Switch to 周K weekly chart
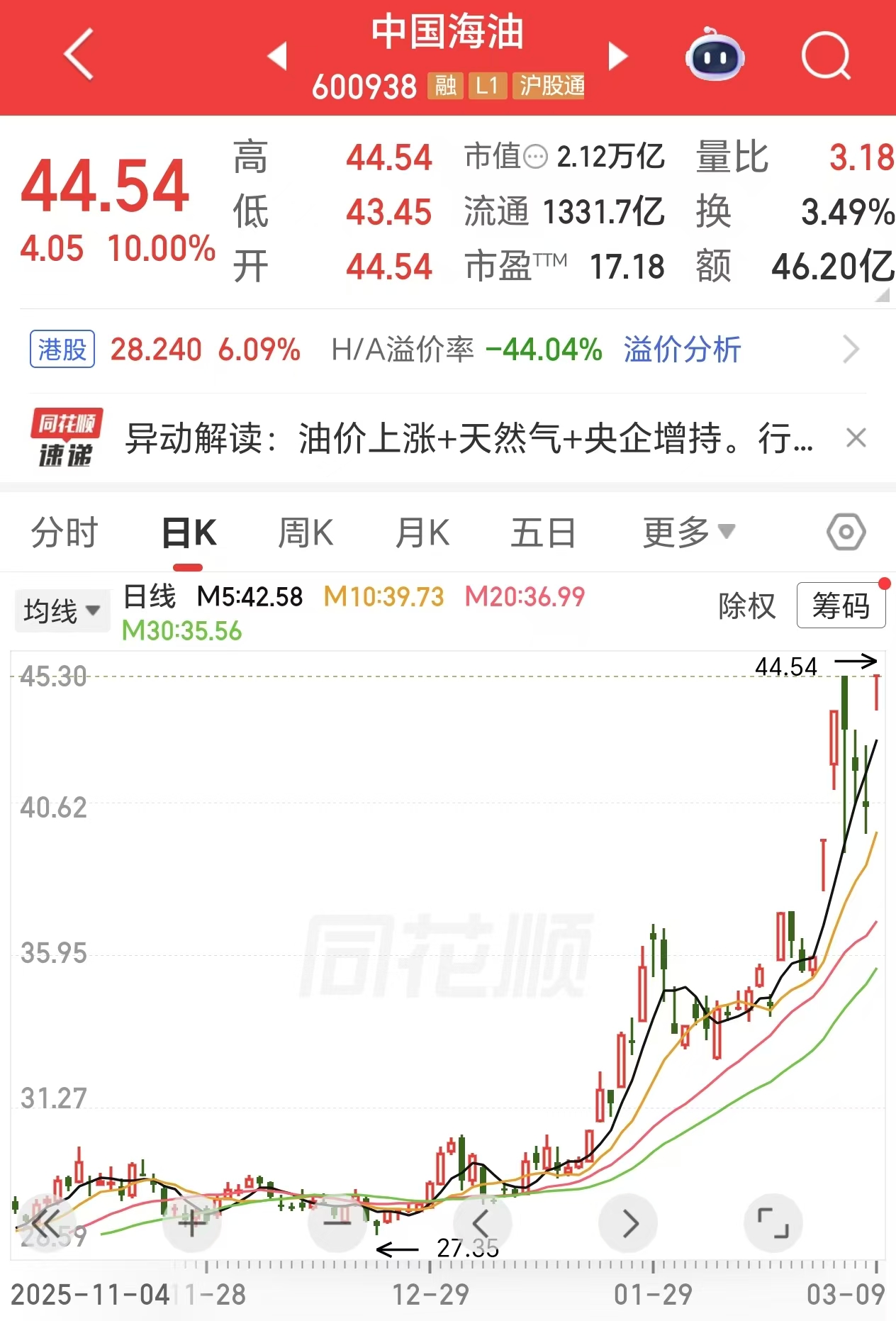 point(306,533)
